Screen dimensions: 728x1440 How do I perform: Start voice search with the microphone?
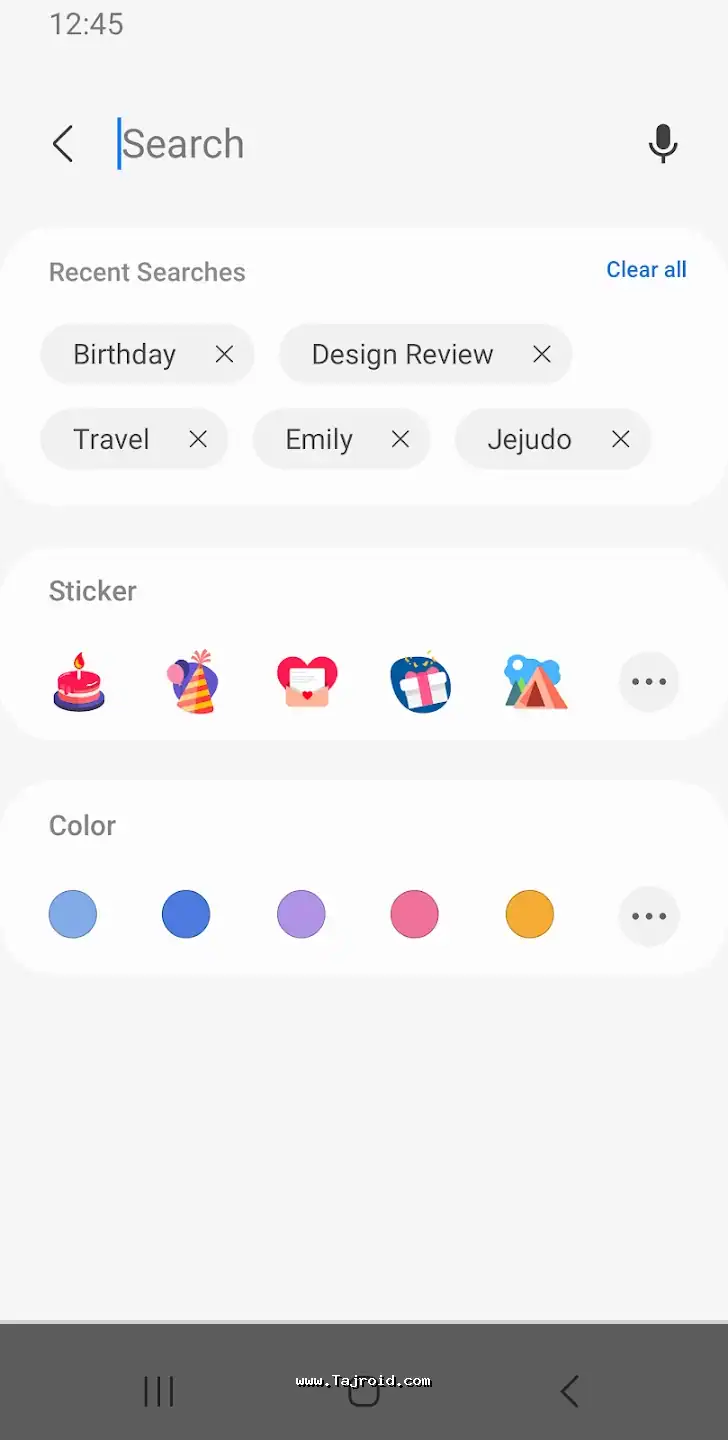(x=662, y=144)
